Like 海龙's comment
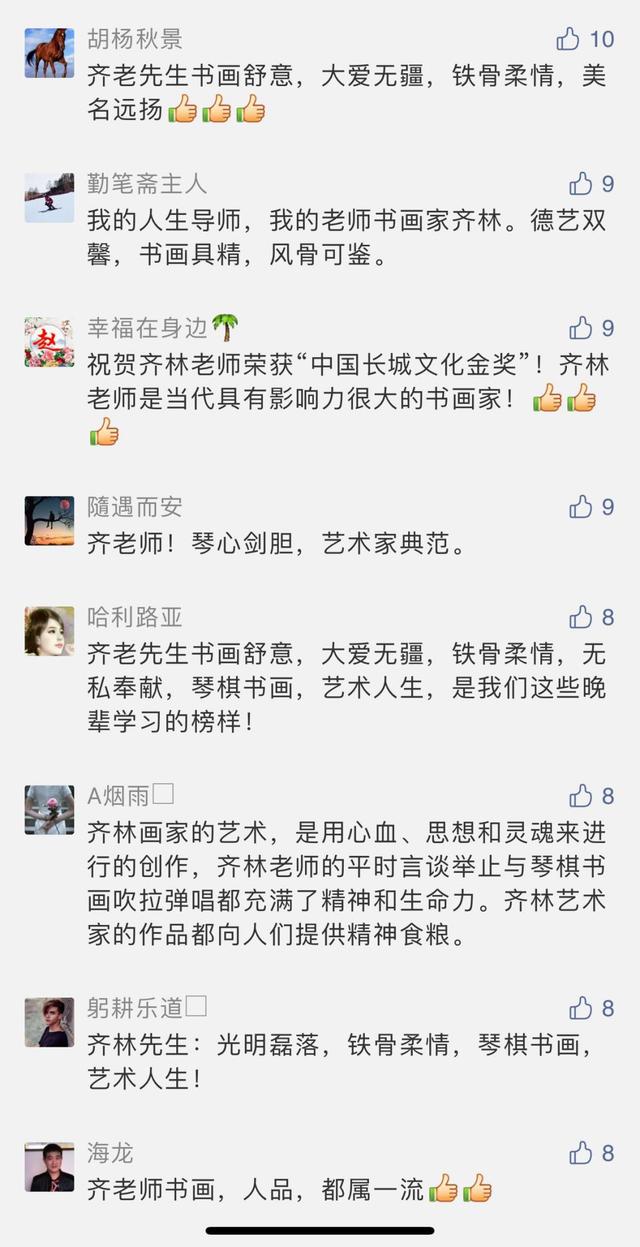The width and height of the screenshot is (640, 1247). [x=581, y=1153]
